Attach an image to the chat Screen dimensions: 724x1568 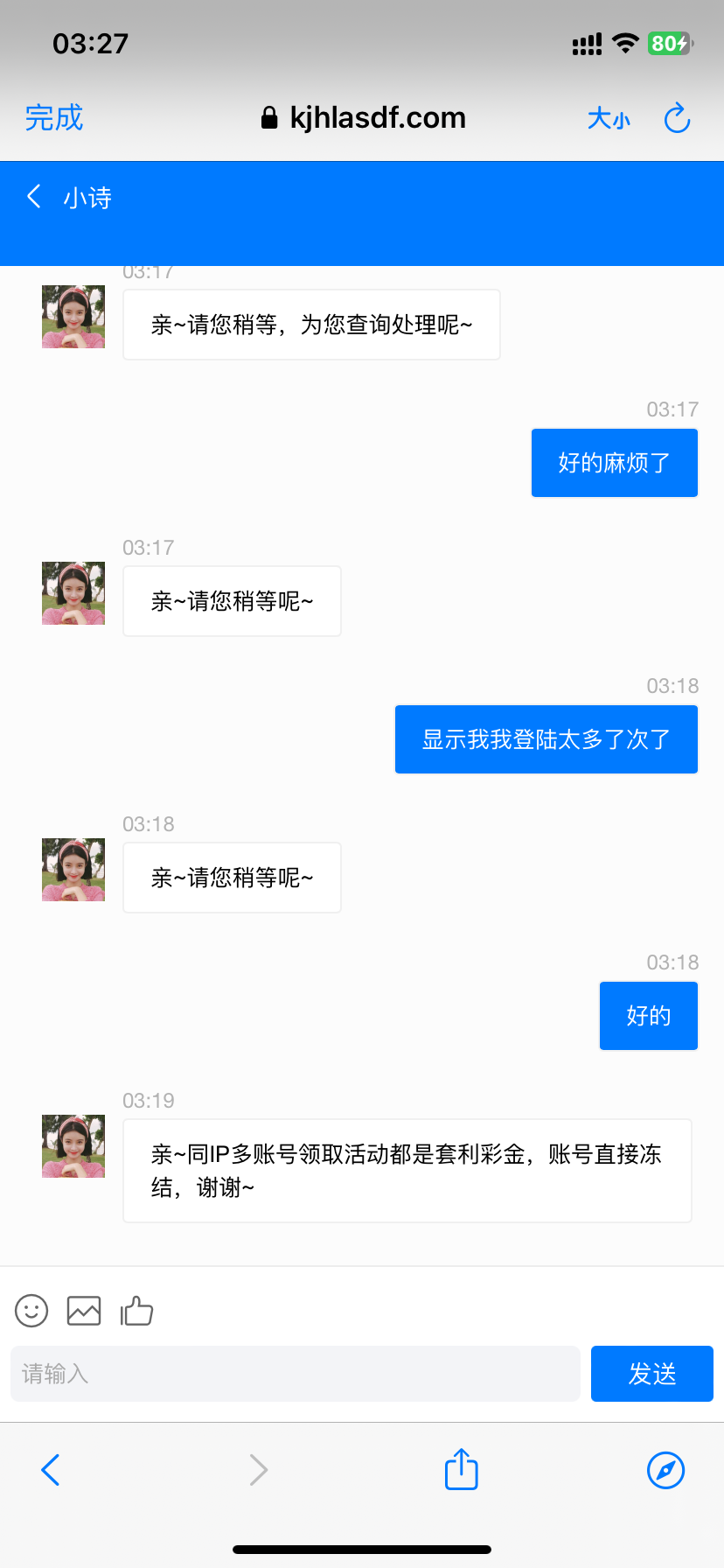pyautogui.click(x=84, y=1311)
